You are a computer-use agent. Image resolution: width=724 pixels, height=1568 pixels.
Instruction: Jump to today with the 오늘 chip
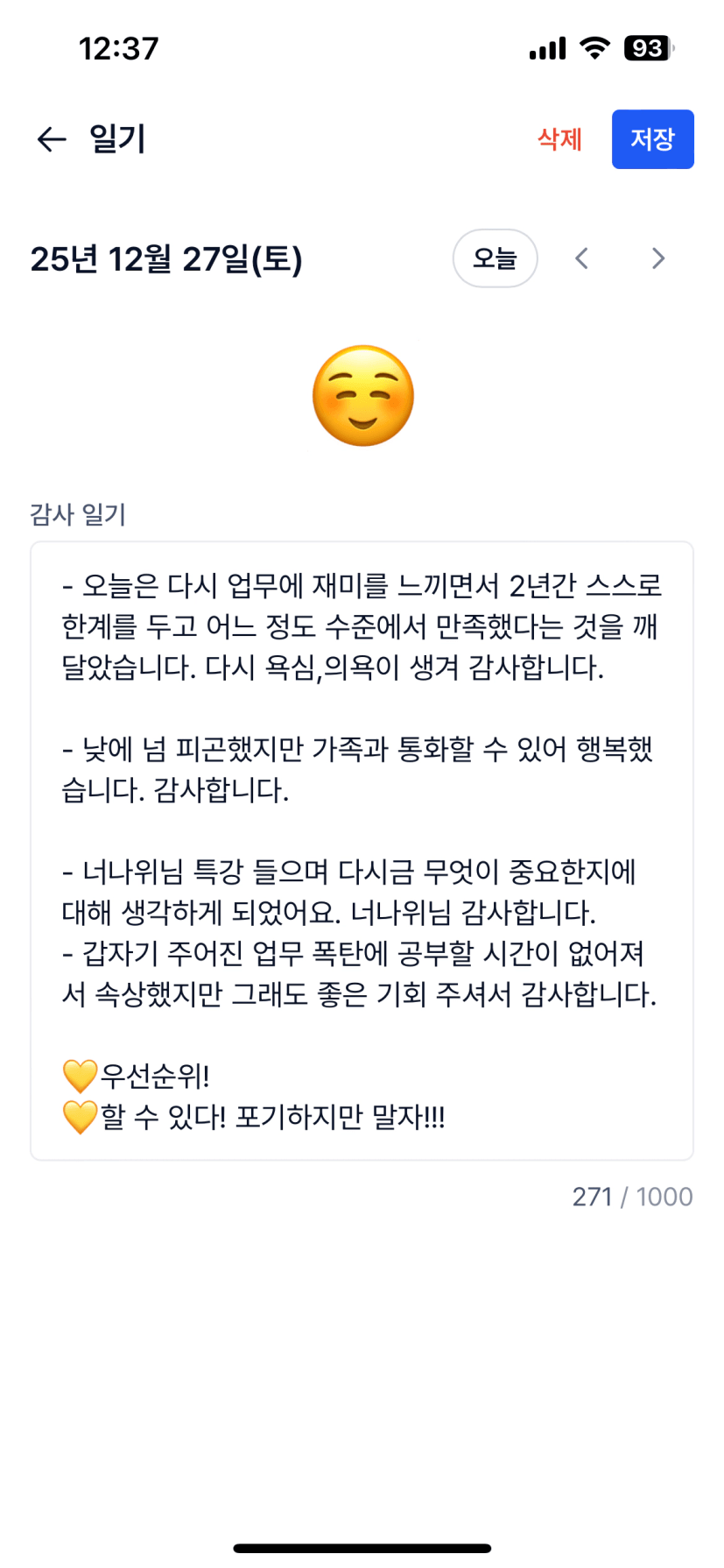pyautogui.click(x=495, y=258)
